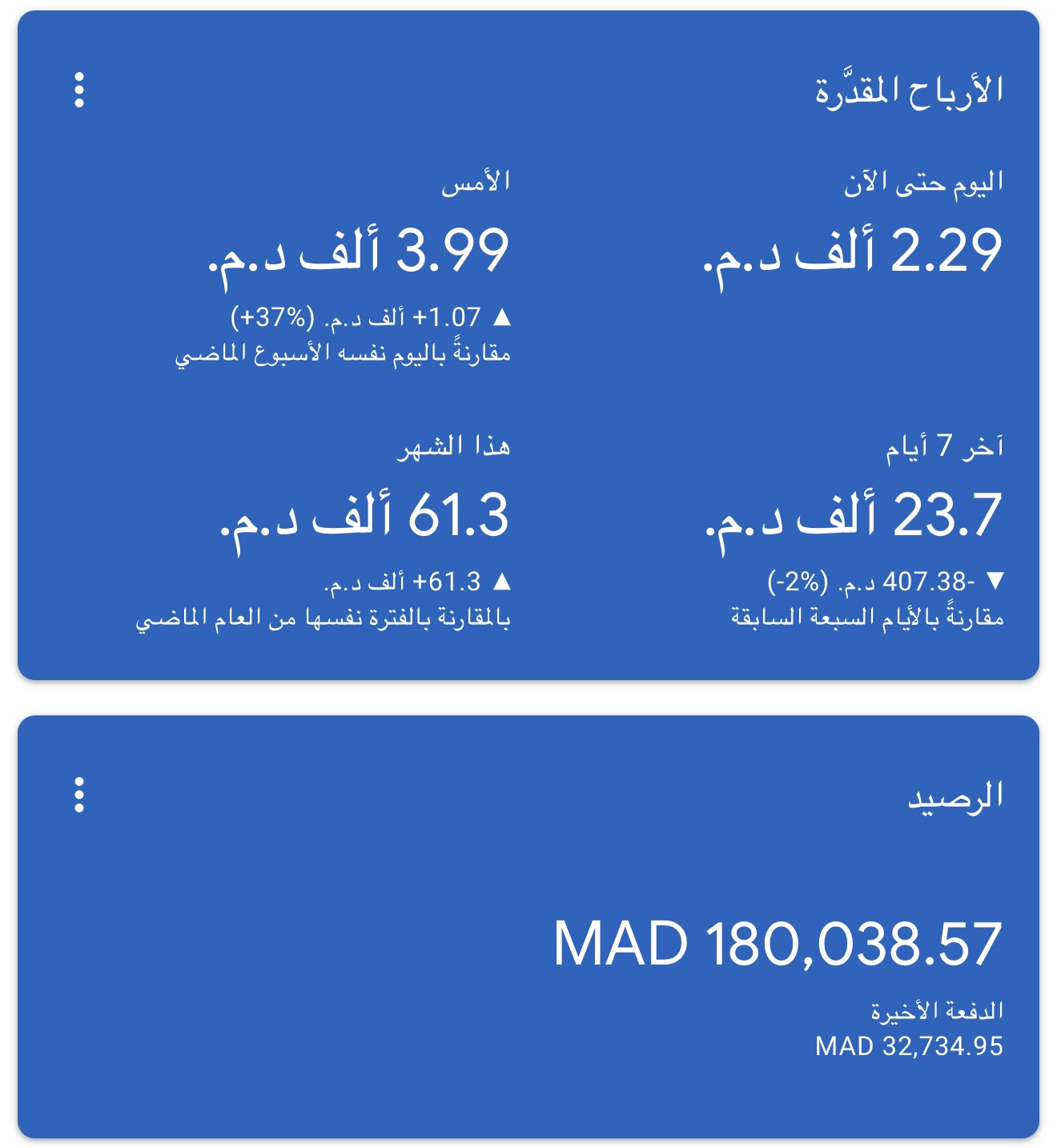The width and height of the screenshot is (1057, 1148).
Task: Open the overflow menu on the الرصيد card
Action: pos(79,795)
